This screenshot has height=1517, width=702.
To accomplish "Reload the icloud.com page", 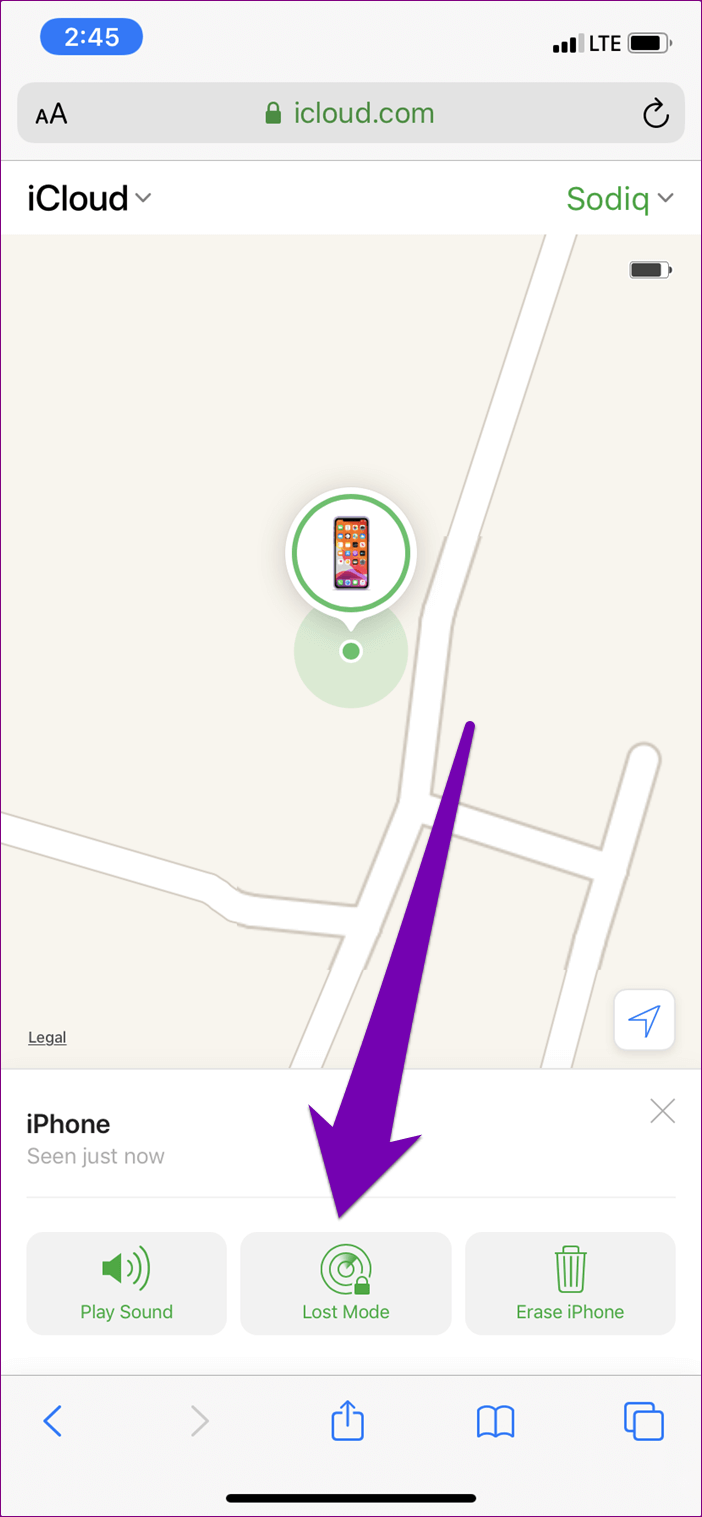I will click(655, 114).
